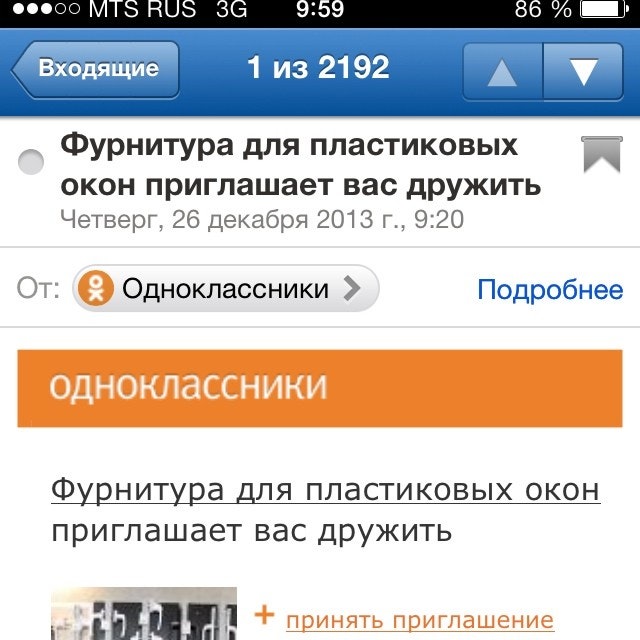Mark message unread via grey dot

pyautogui.click(x=32, y=163)
